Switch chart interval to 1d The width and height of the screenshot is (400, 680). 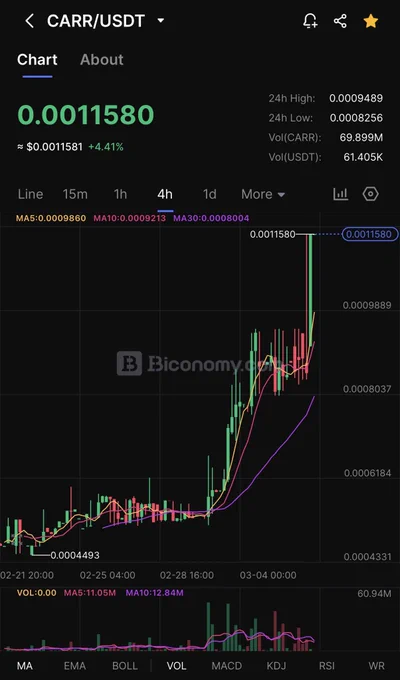coord(210,194)
